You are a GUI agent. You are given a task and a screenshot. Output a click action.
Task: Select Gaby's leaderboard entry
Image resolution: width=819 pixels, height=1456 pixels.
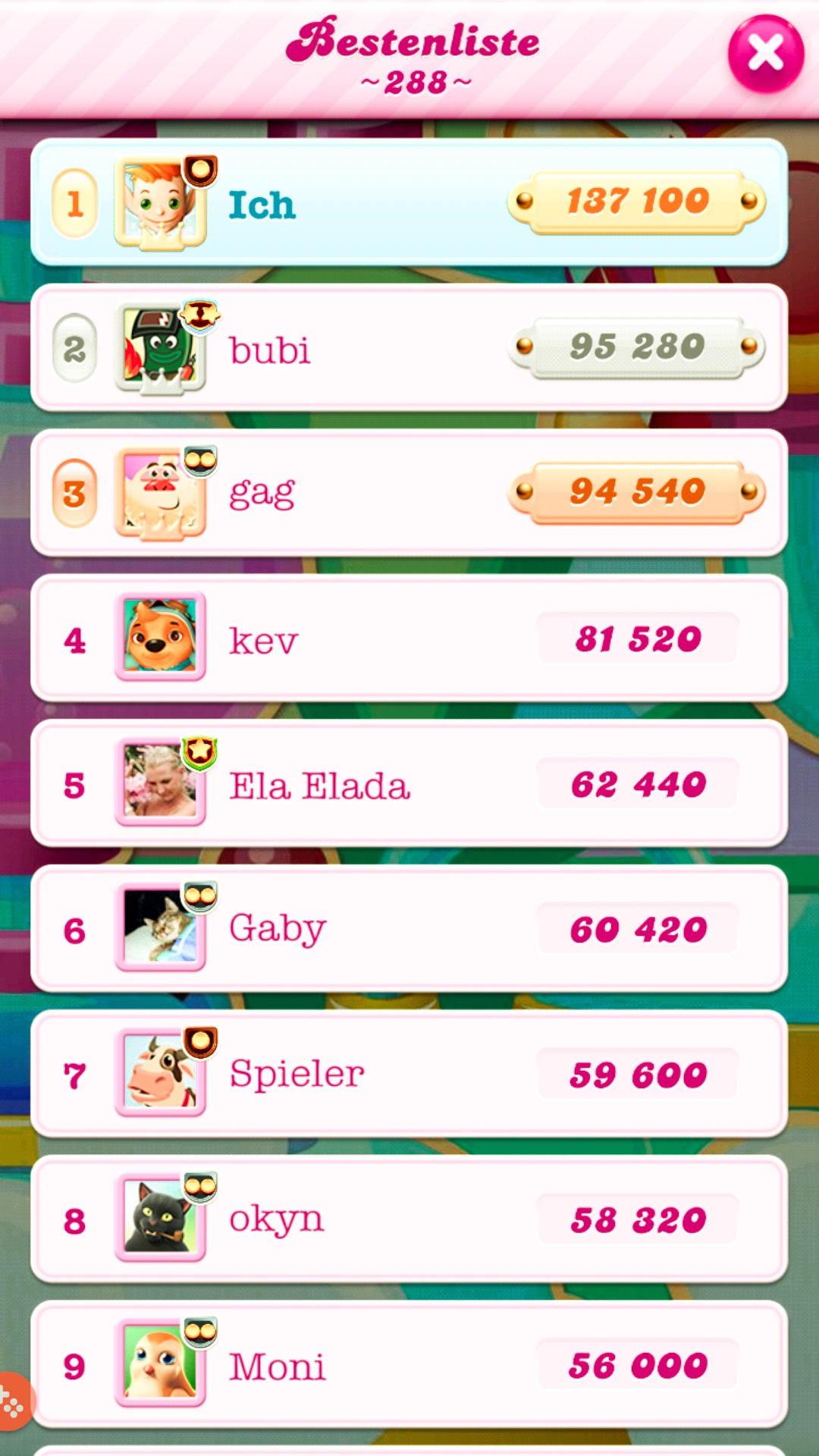pos(409,930)
